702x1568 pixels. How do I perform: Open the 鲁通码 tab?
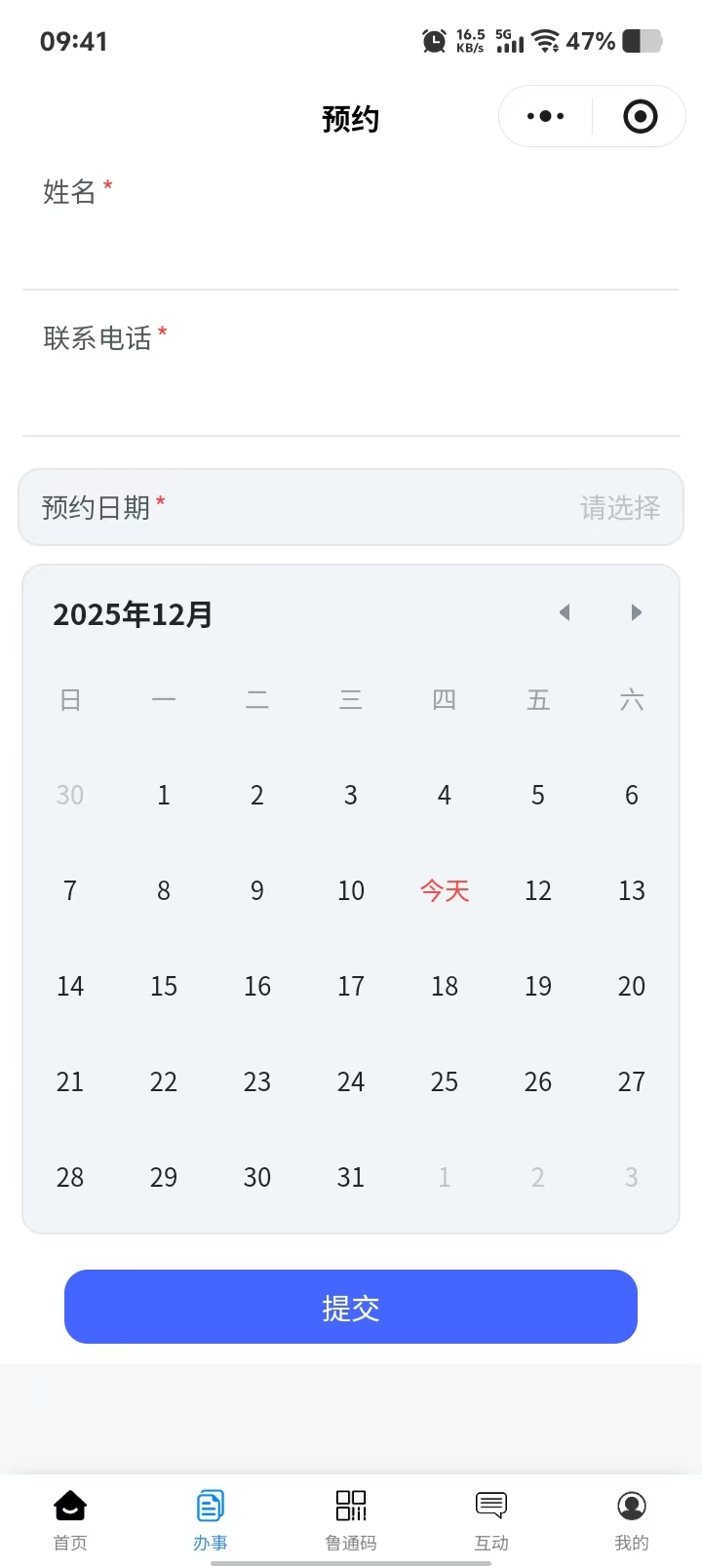click(x=351, y=1519)
